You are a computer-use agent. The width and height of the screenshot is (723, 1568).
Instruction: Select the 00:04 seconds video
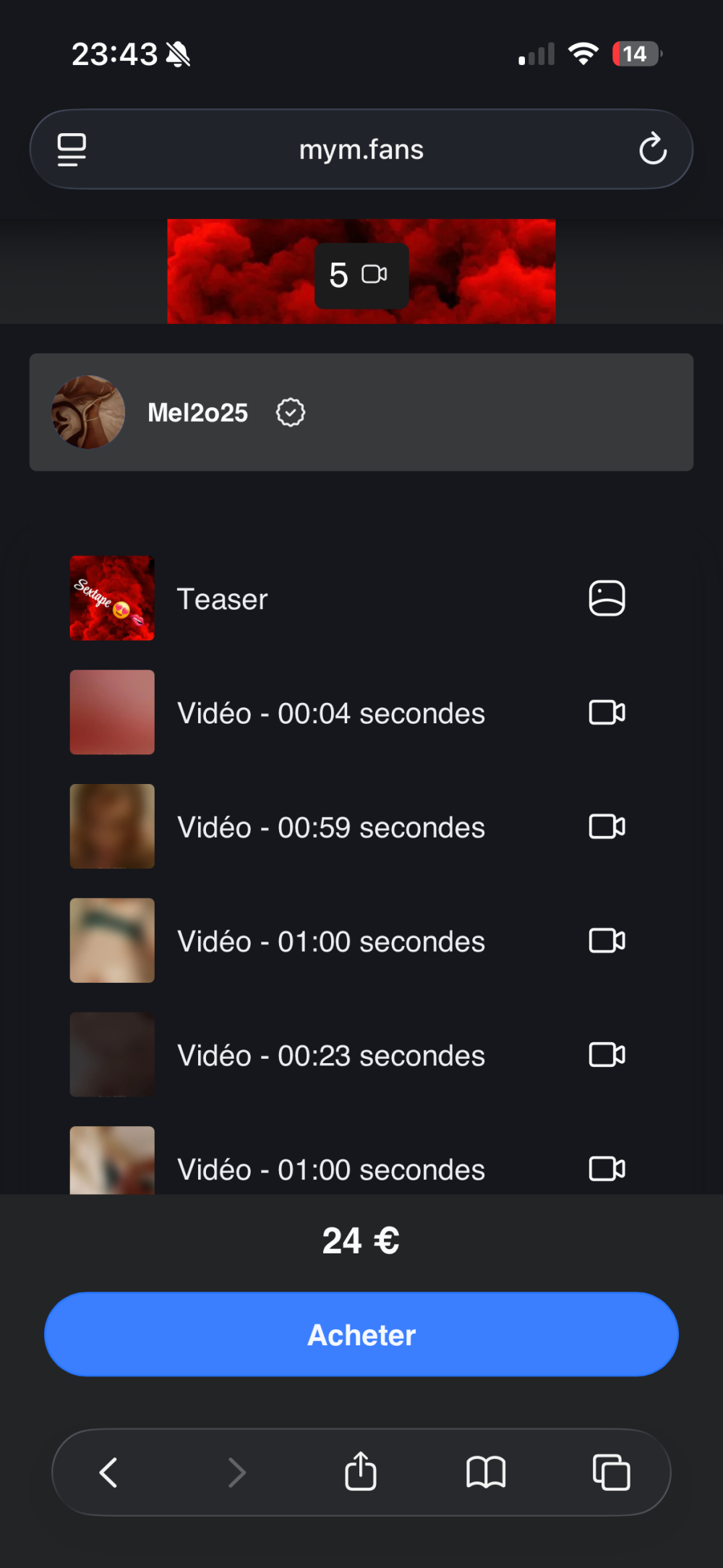coord(330,713)
